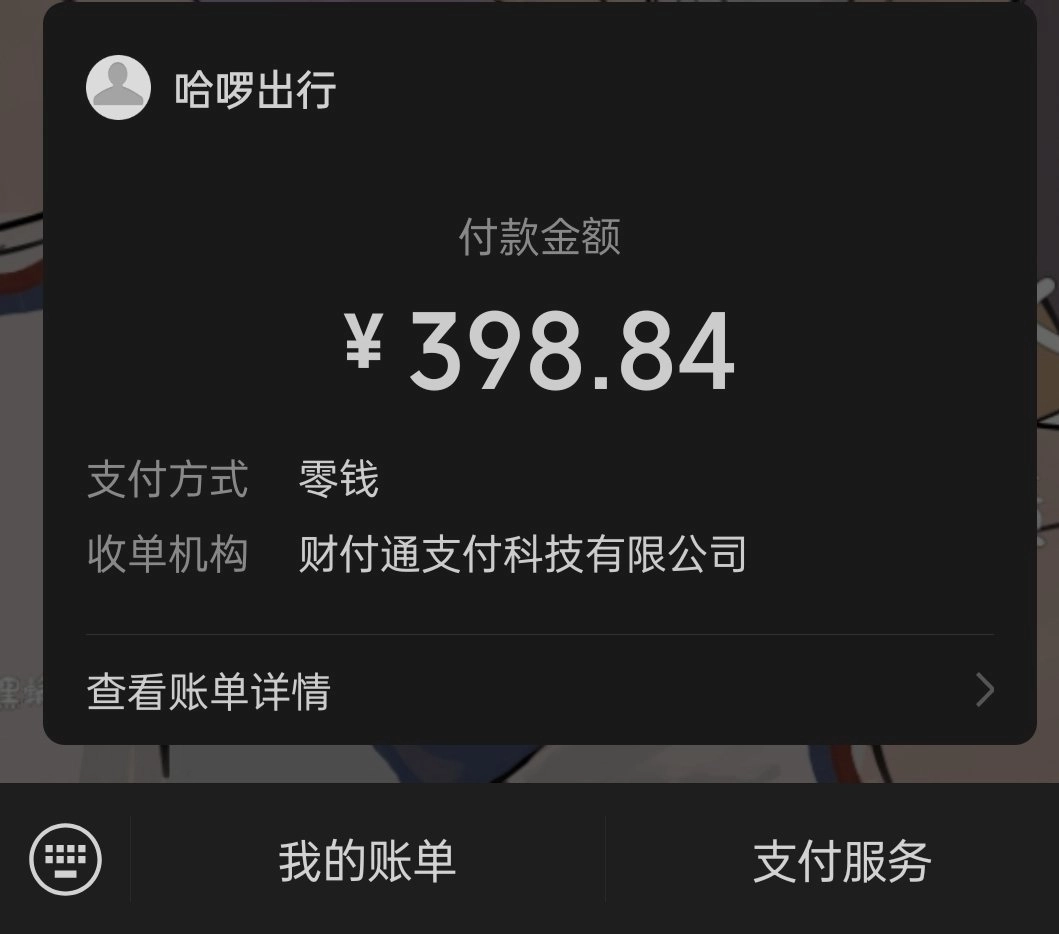1059x934 pixels.
Task: Open 查看账单详情 for this payment
Action: [540, 691]
